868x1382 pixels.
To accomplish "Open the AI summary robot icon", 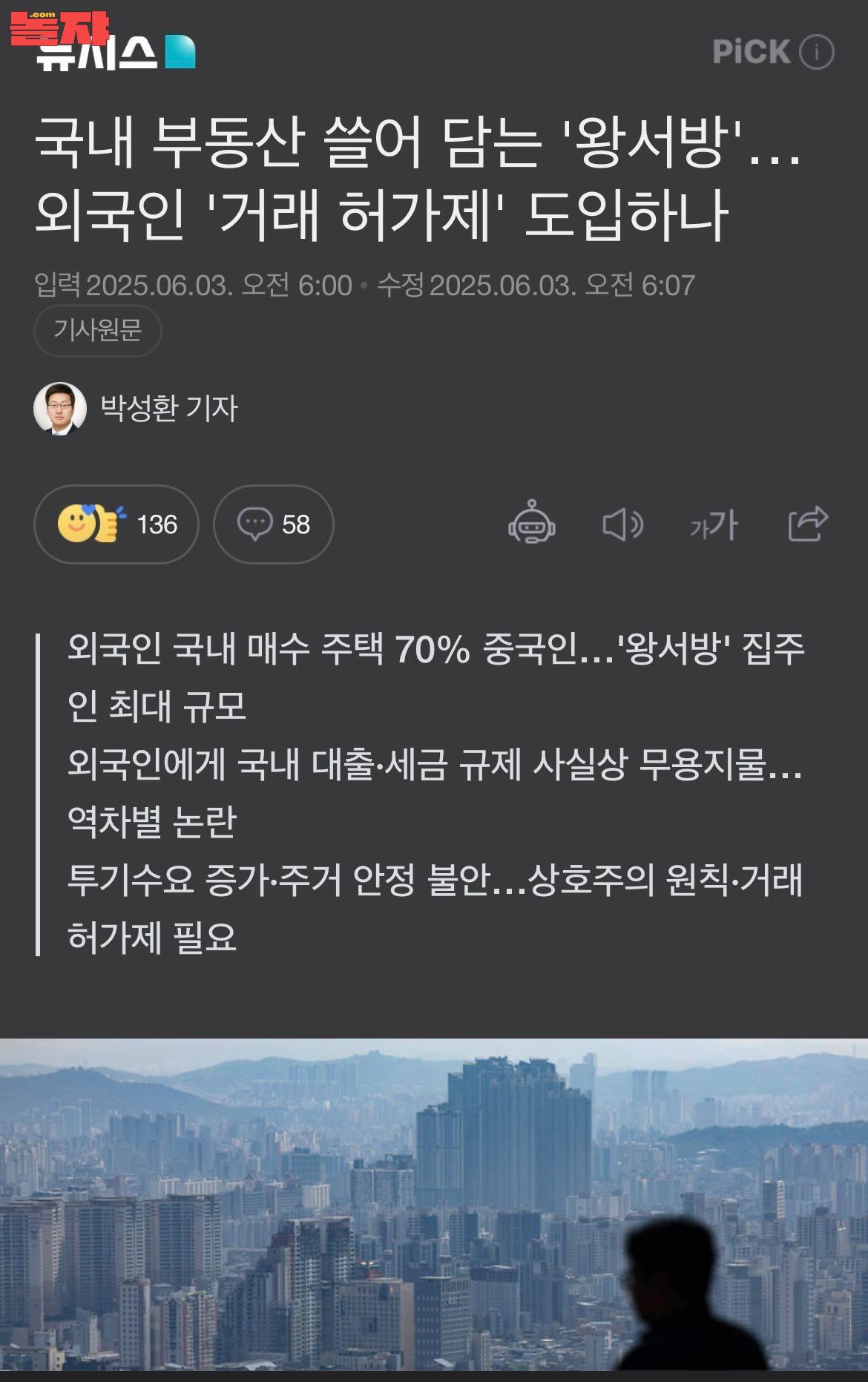I will 531,524.
